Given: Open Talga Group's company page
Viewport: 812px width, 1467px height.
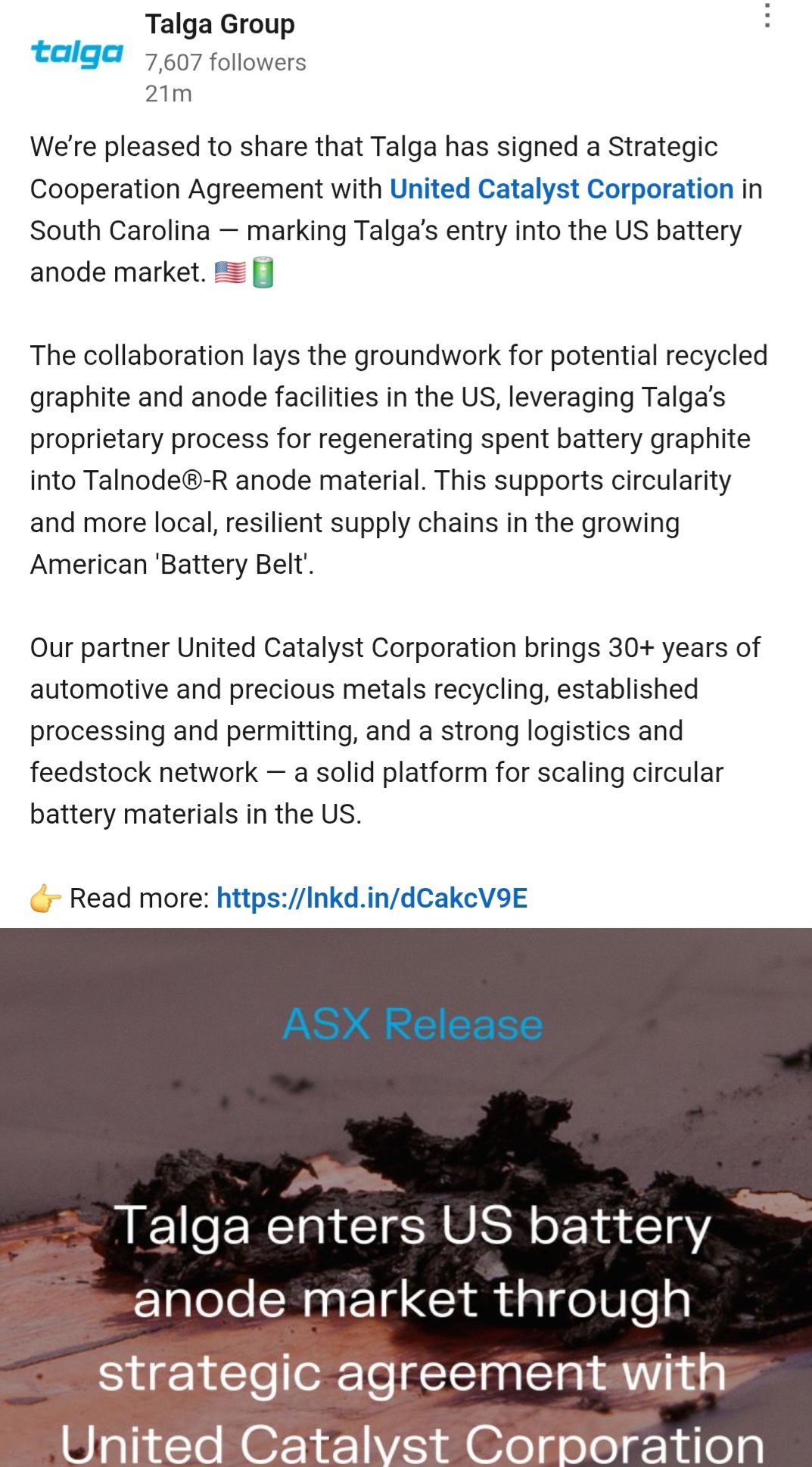Looking at the screenshot, I should 219,24.
